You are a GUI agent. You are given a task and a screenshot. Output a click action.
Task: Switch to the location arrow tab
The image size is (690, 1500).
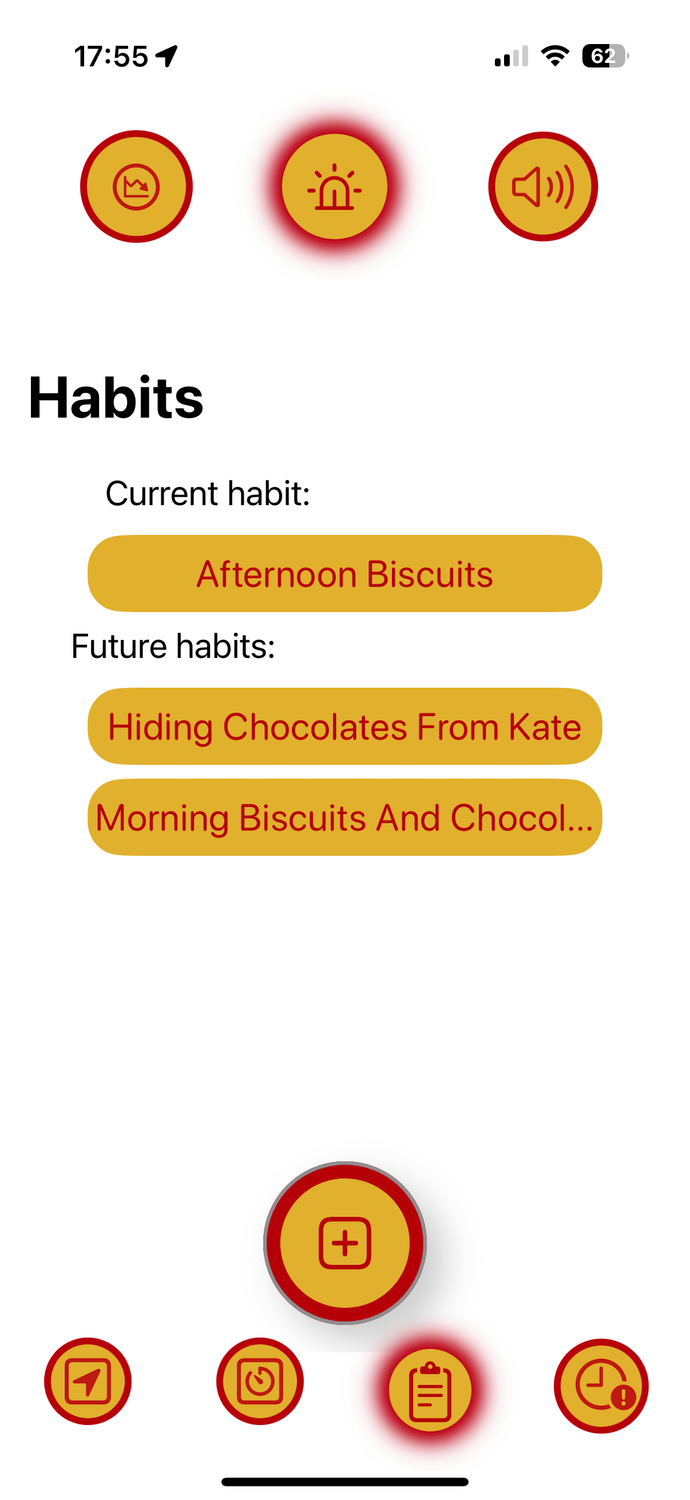(88, 1384)
